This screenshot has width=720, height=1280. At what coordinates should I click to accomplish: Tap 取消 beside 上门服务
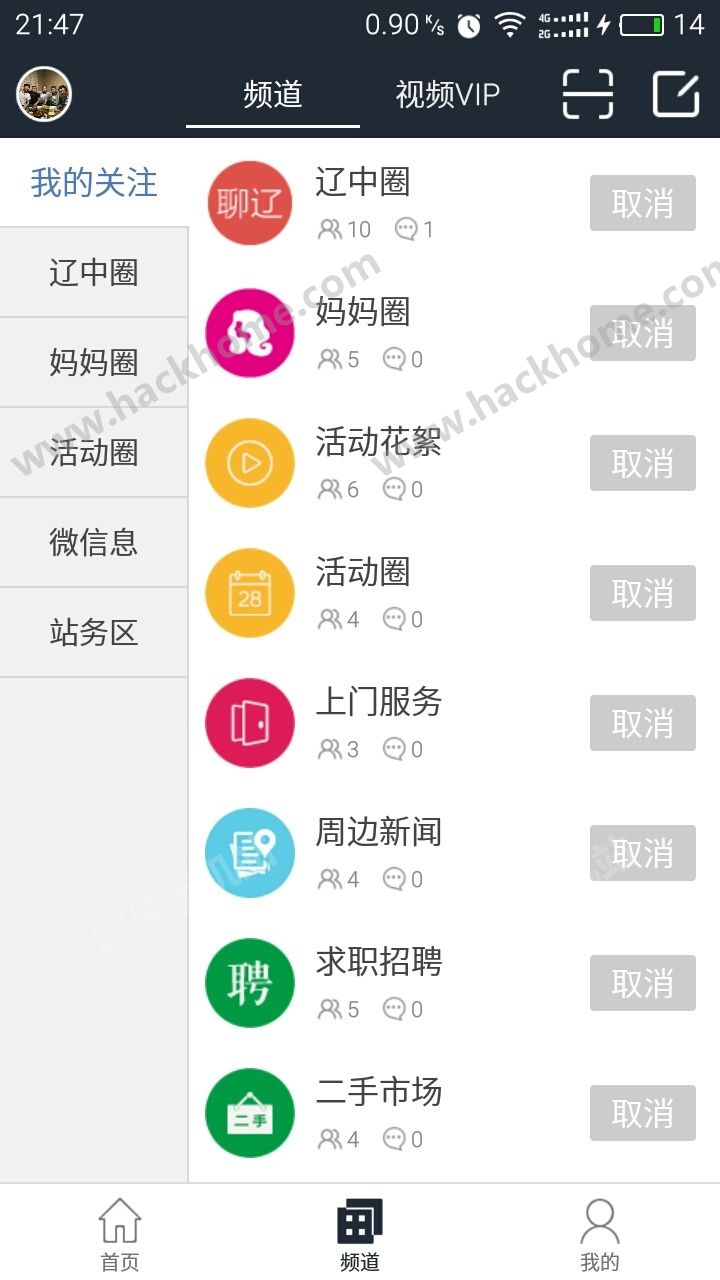tap(642, 723)
